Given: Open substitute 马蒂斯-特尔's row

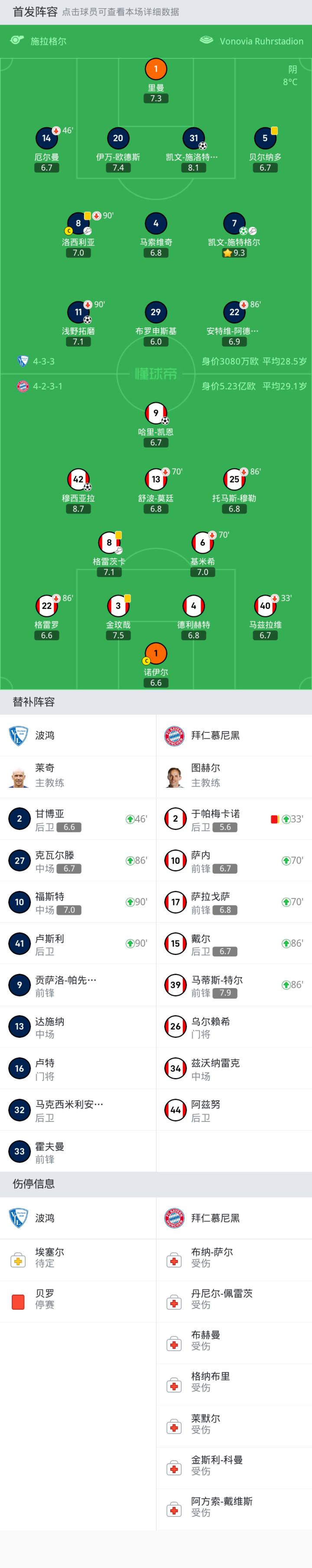Looking at the screenshot, I should (x=234, y=985).
